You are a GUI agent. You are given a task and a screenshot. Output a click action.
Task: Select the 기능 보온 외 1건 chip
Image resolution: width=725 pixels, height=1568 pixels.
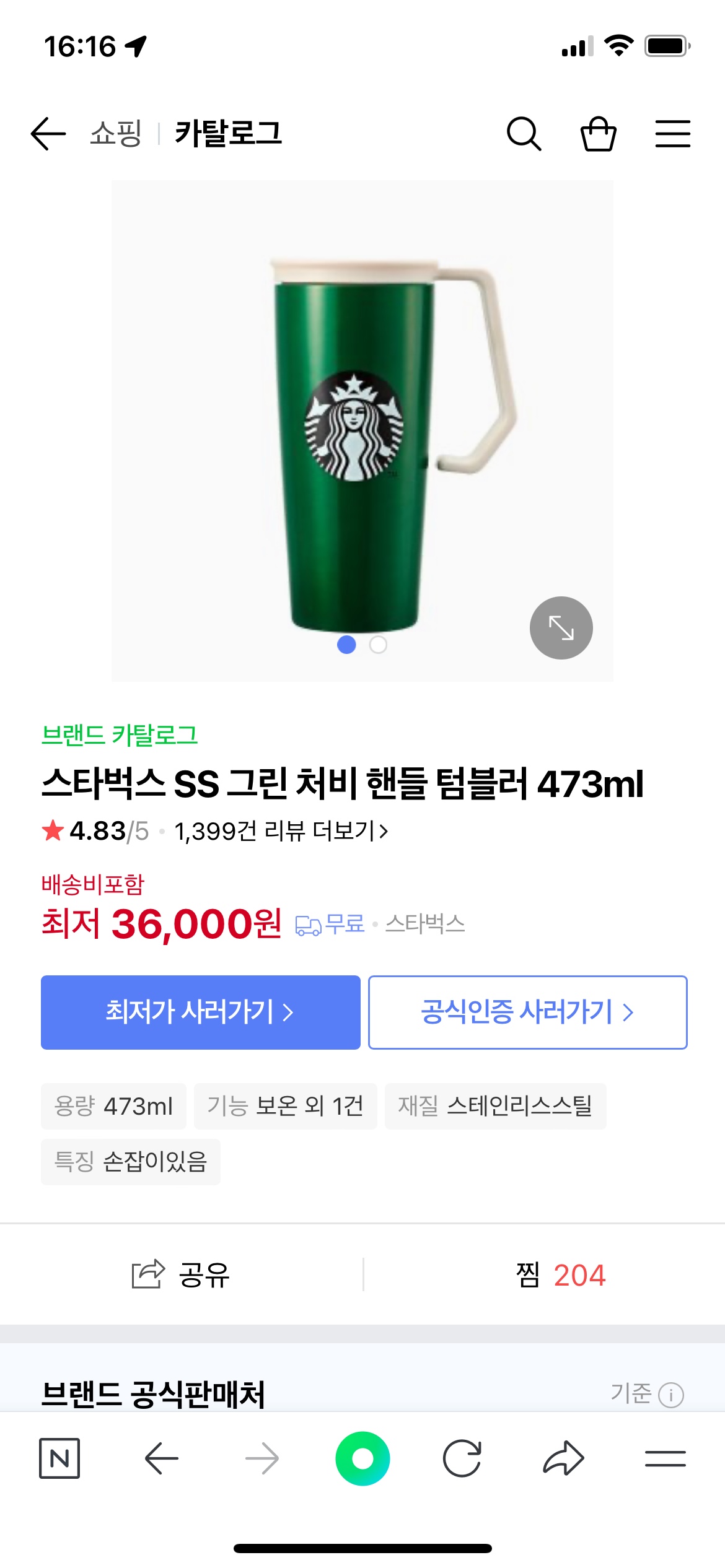285,1106
